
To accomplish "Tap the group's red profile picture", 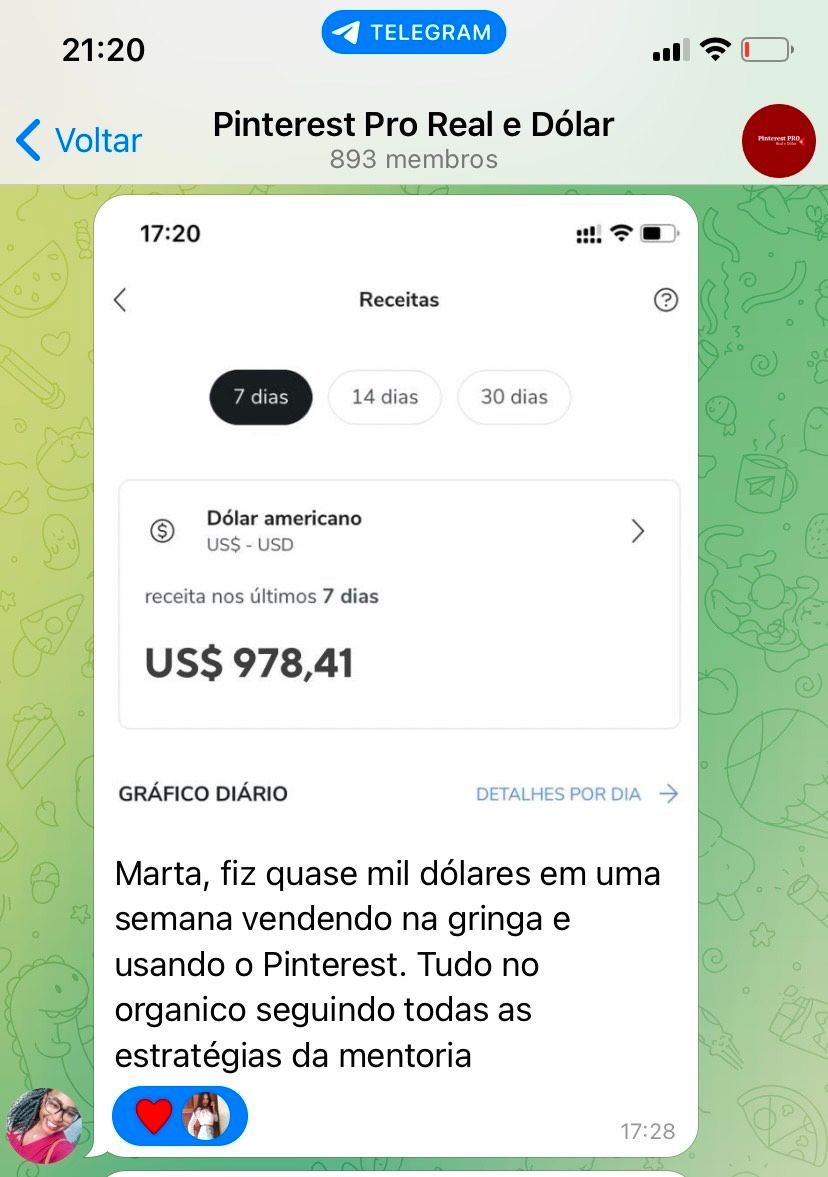I will point(778,140).
